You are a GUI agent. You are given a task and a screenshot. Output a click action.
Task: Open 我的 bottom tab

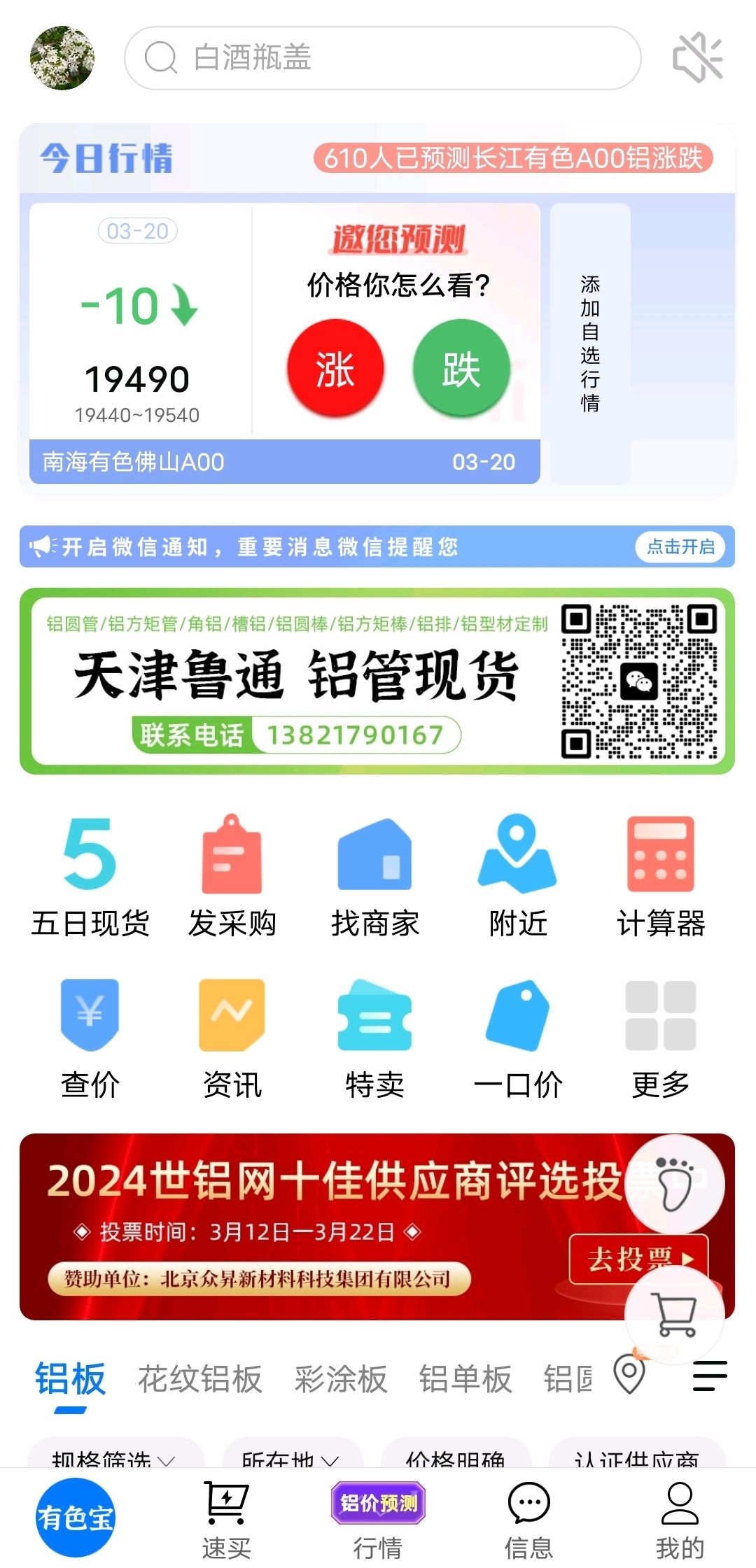tap(680, 1520)
